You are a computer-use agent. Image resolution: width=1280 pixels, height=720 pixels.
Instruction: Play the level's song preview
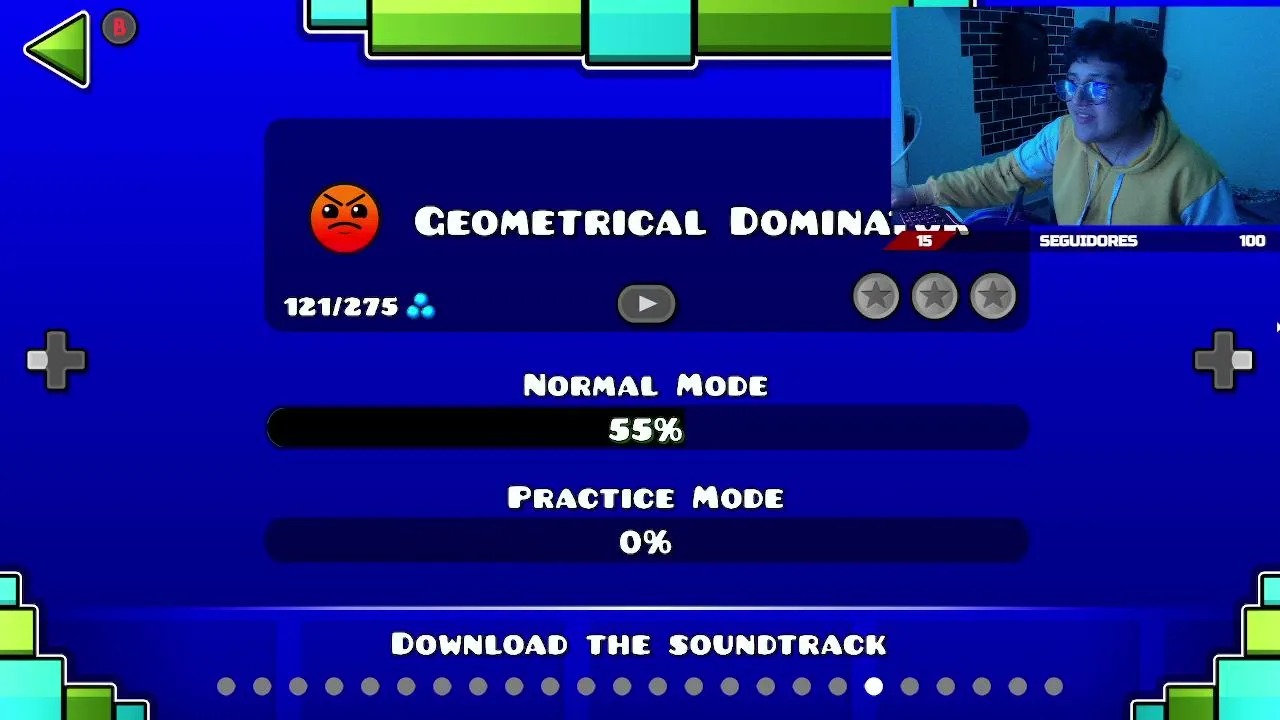click(x=646, y=303)
